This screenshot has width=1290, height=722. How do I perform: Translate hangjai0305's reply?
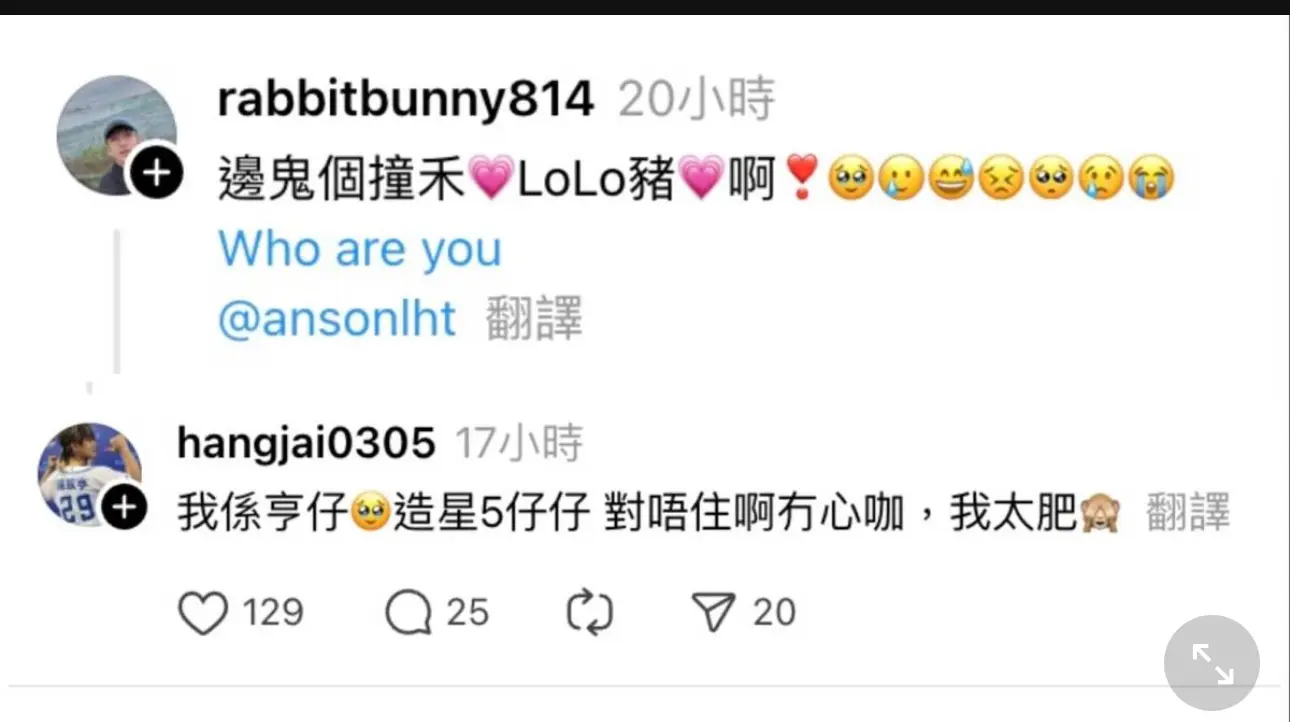click(x=1187, y=513)
